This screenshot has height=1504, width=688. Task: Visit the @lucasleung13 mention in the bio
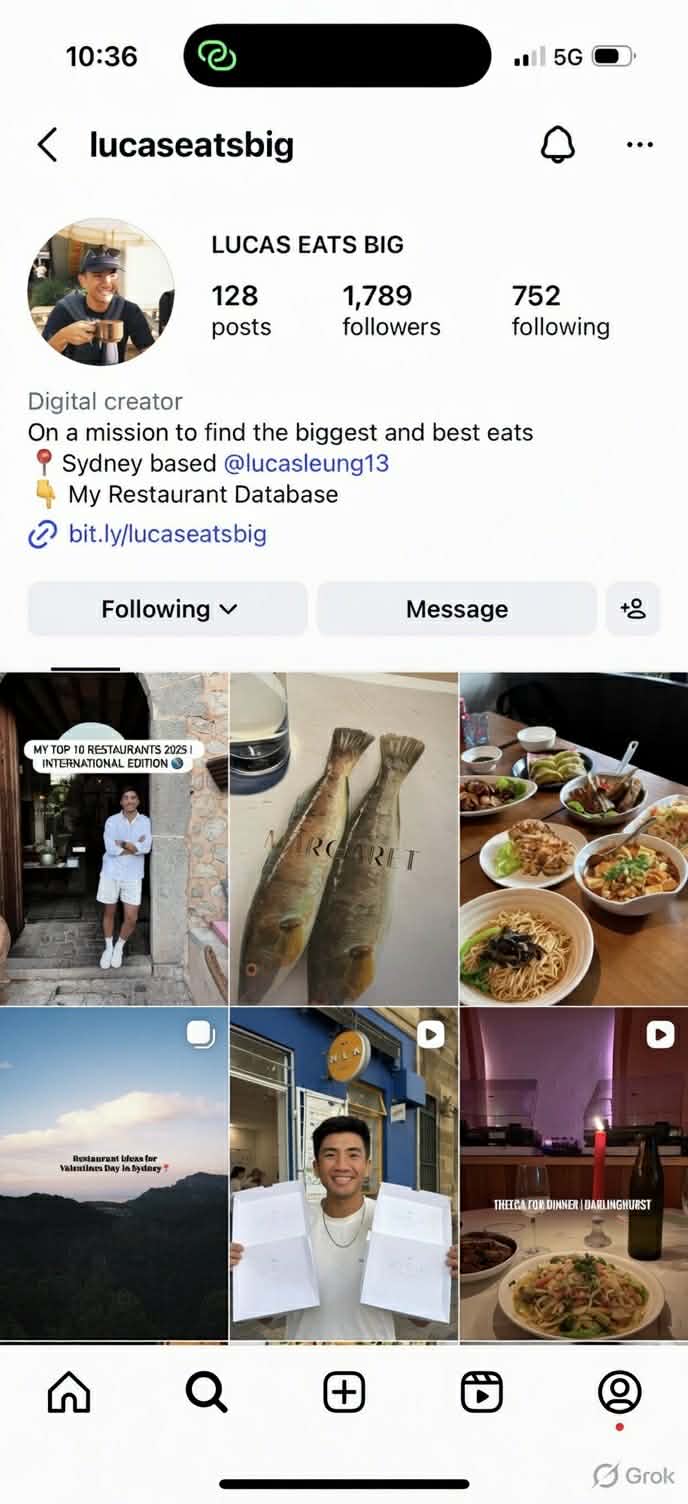click(306, 463)
